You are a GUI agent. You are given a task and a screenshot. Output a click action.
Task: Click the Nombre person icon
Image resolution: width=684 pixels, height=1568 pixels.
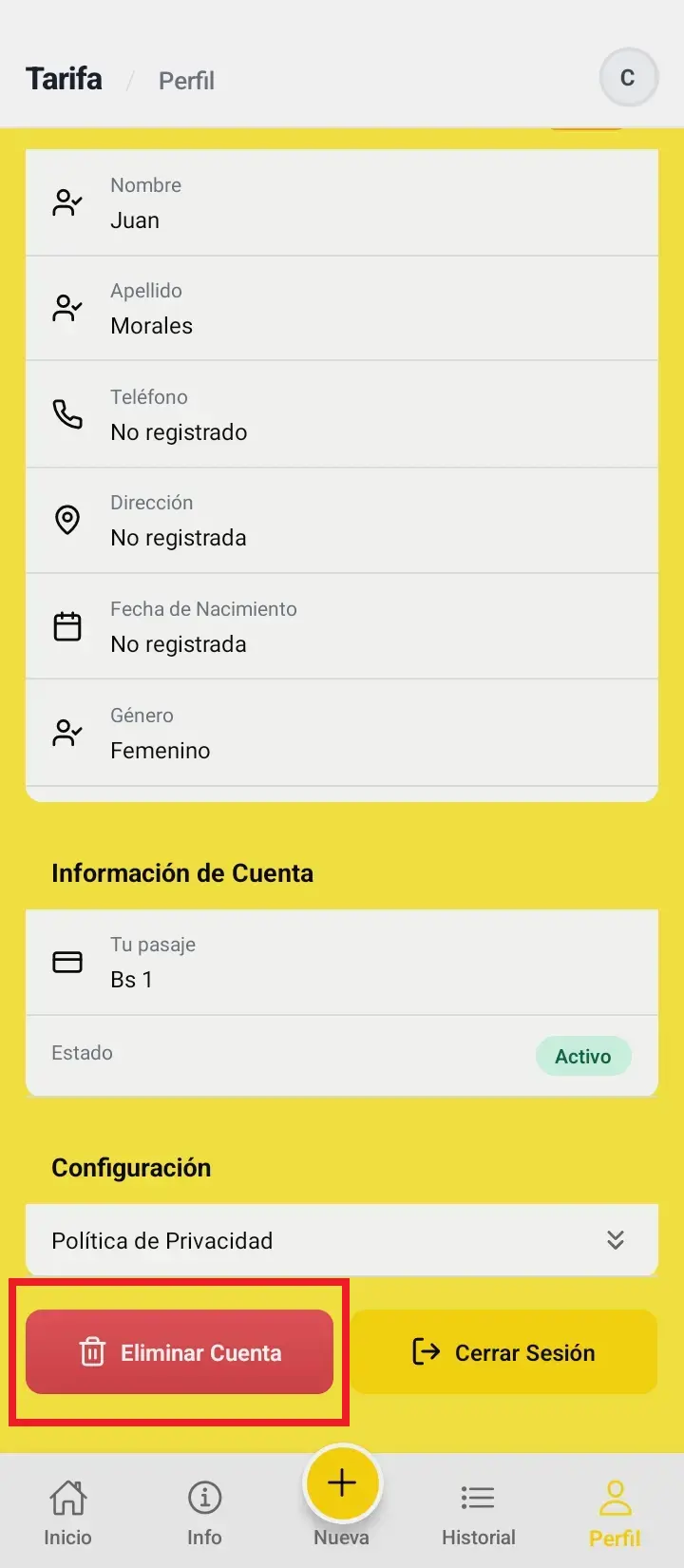tap(66, 201)
